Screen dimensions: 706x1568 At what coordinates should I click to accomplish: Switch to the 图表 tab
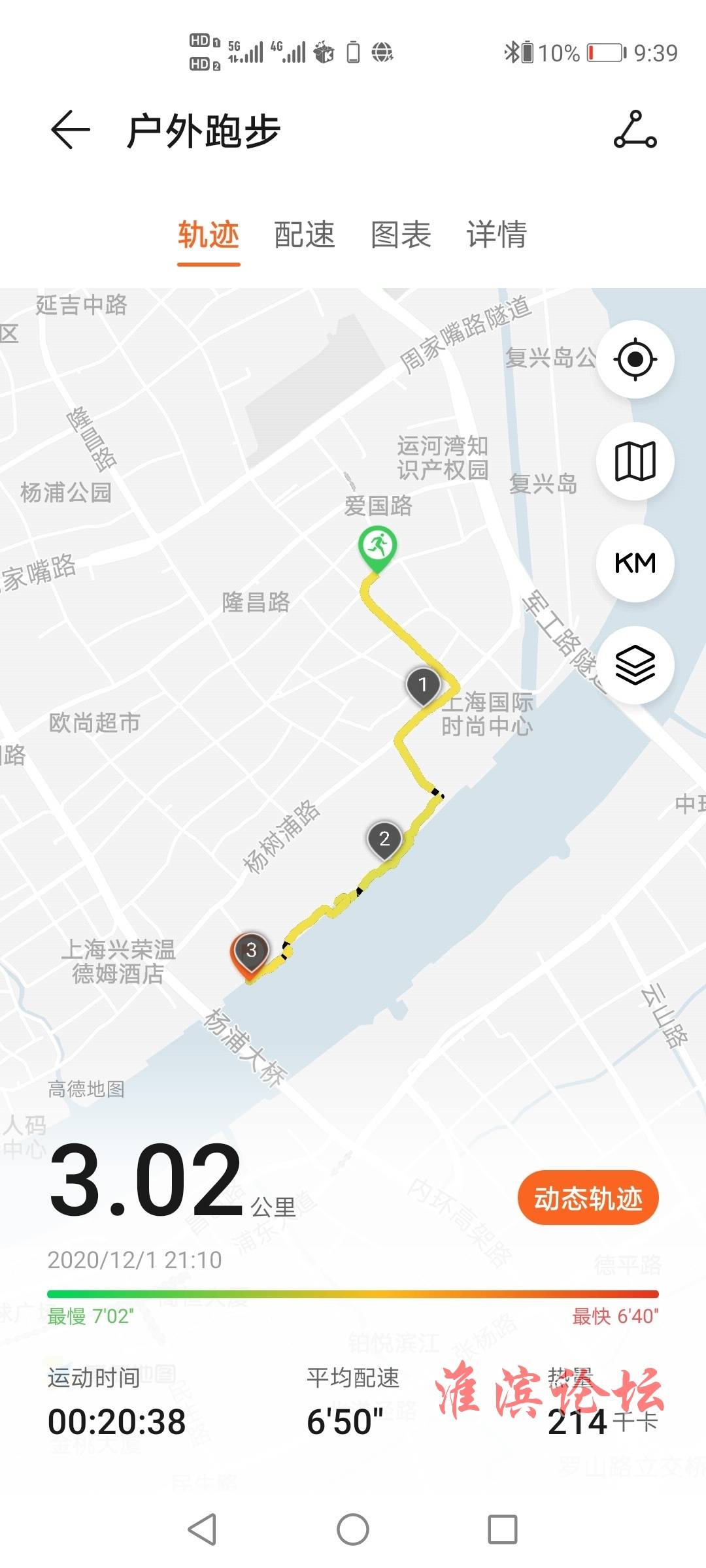(x=401, y=235)
